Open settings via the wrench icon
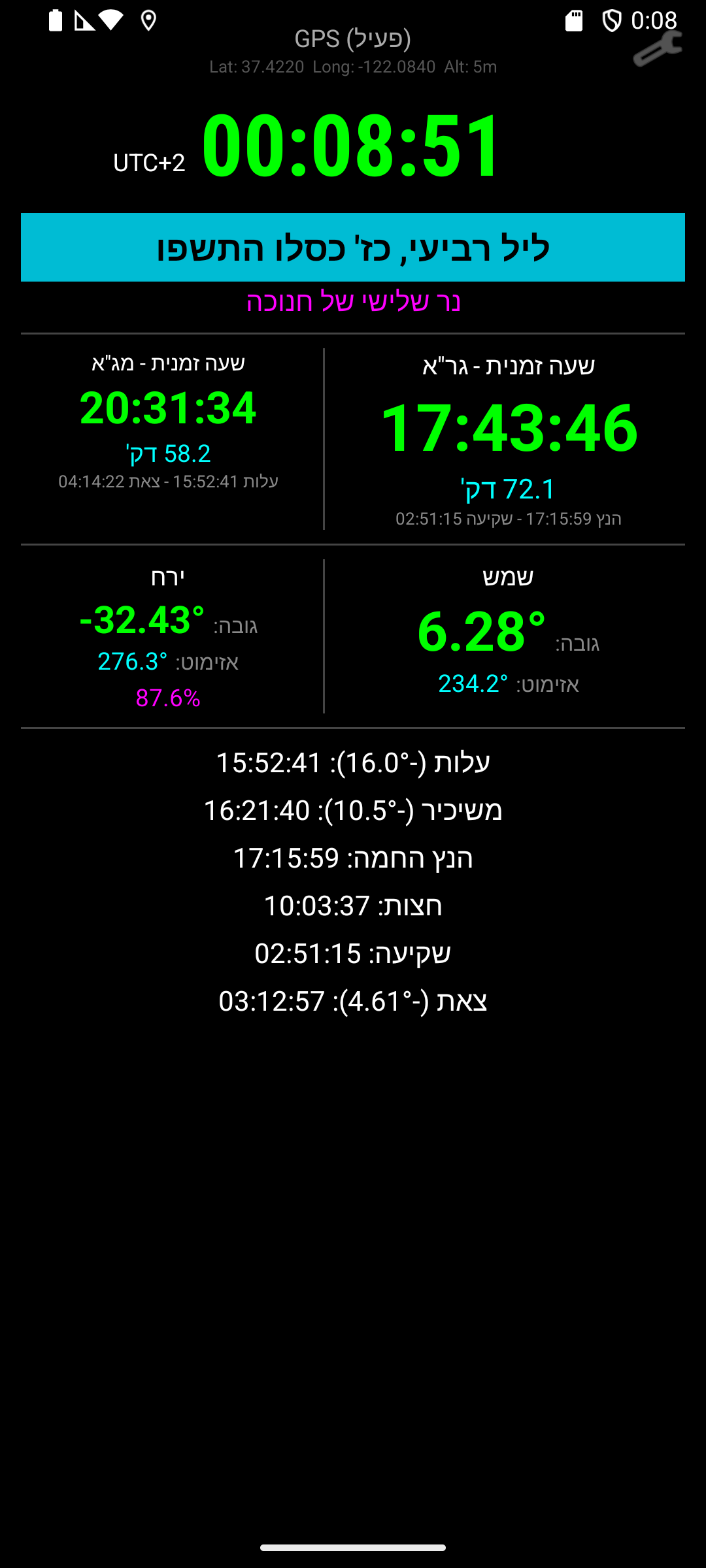The width and height of the screenshot is (706, 1568). (656, 49)
